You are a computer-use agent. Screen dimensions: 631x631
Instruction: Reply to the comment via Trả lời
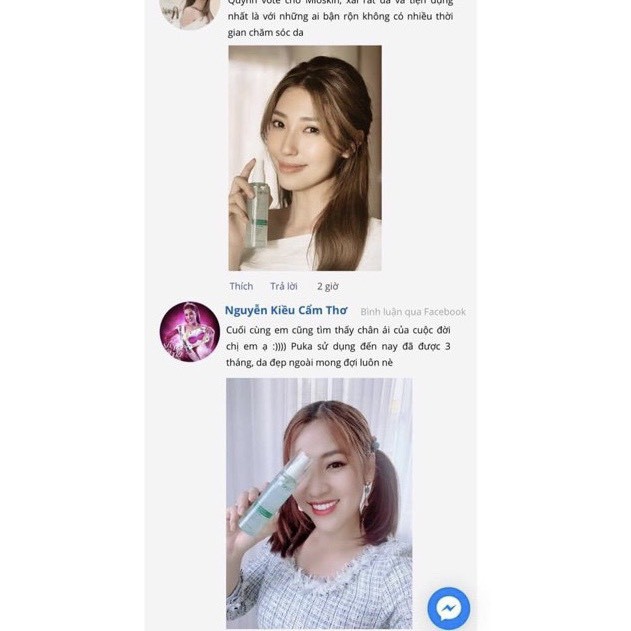284,286
